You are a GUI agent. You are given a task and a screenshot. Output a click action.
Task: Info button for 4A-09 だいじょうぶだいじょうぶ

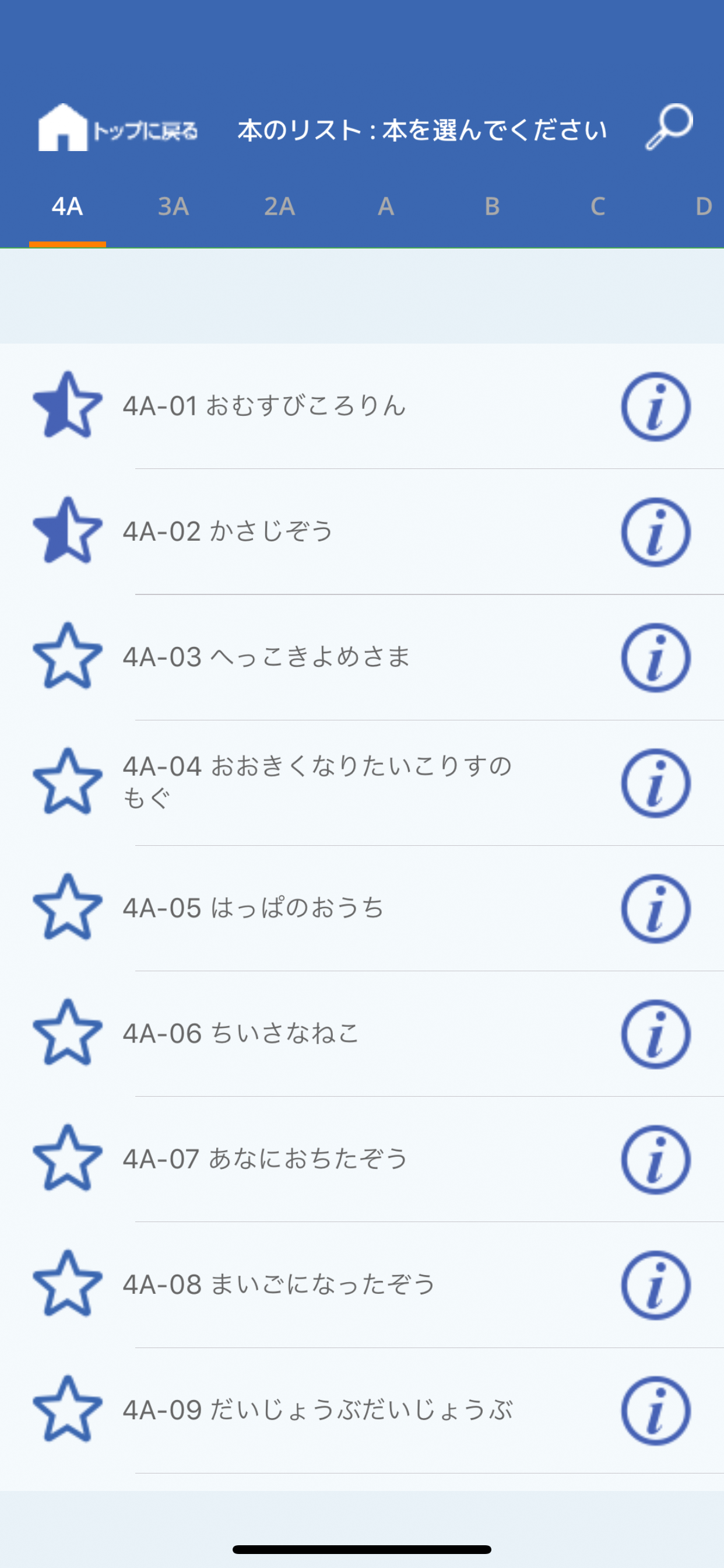[655, 1410]
